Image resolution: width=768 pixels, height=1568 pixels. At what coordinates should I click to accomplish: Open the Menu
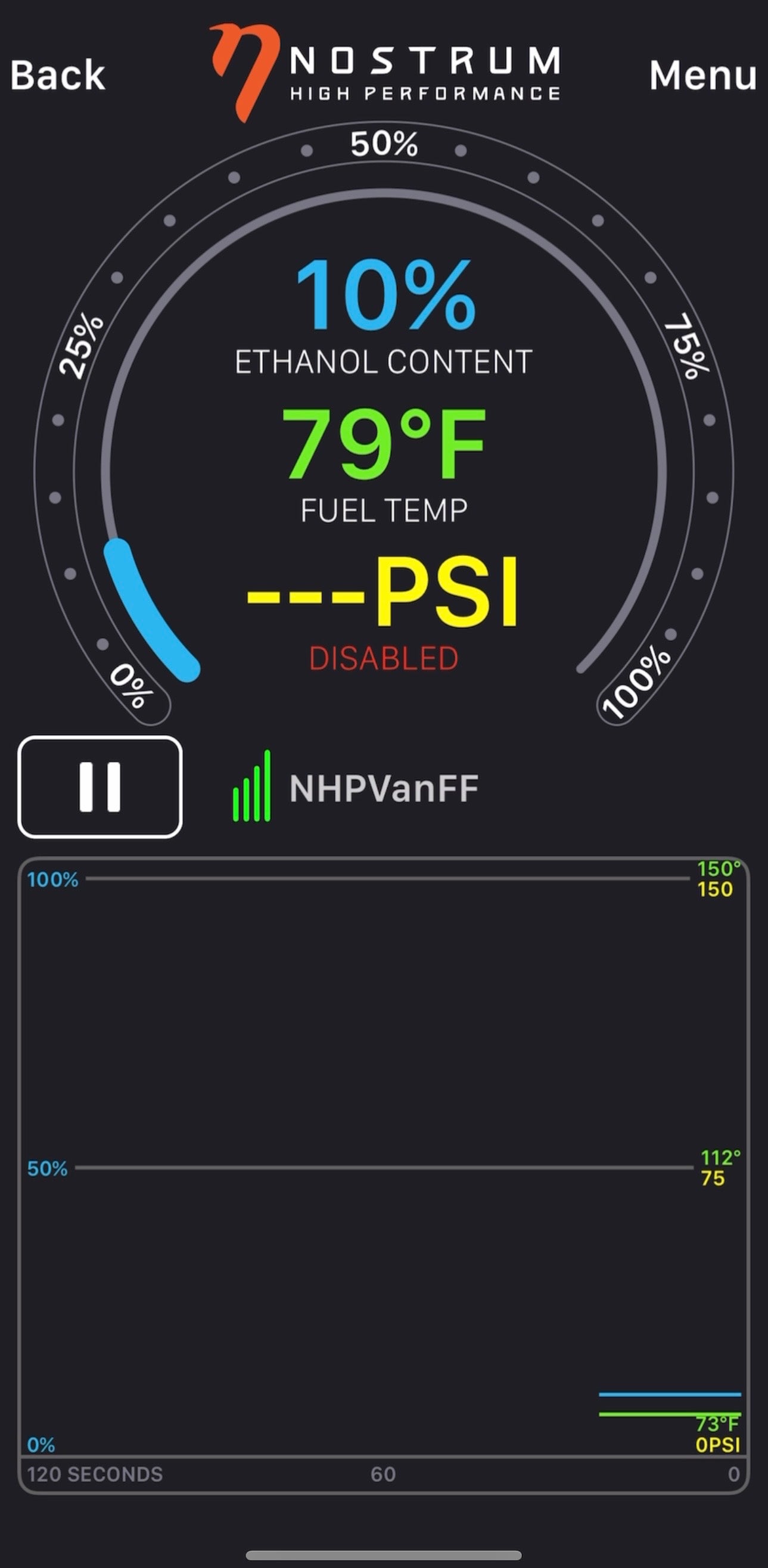point(702,76)
